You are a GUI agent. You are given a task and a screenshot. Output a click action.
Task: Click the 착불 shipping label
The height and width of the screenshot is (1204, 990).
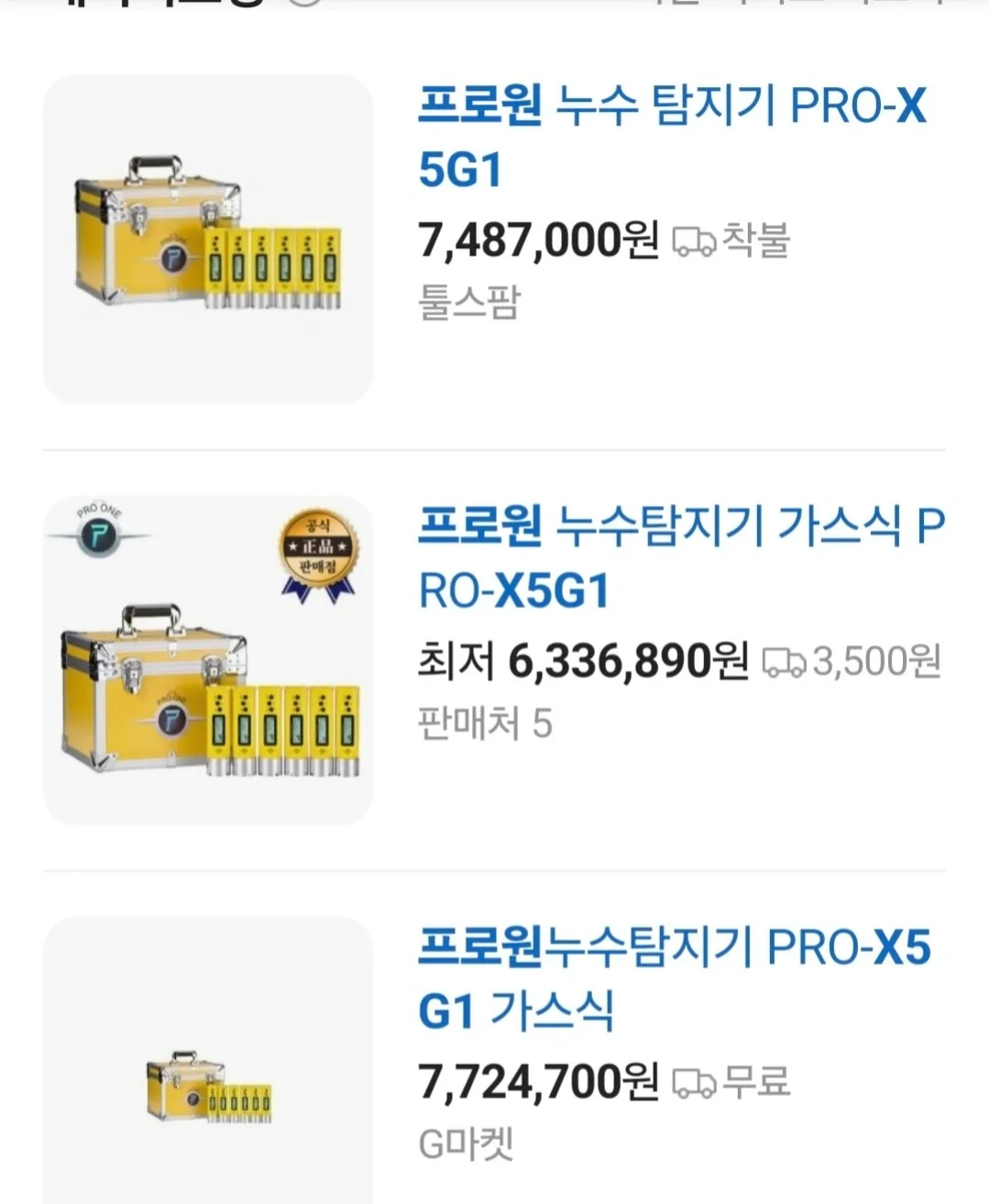tap(757, 240)
